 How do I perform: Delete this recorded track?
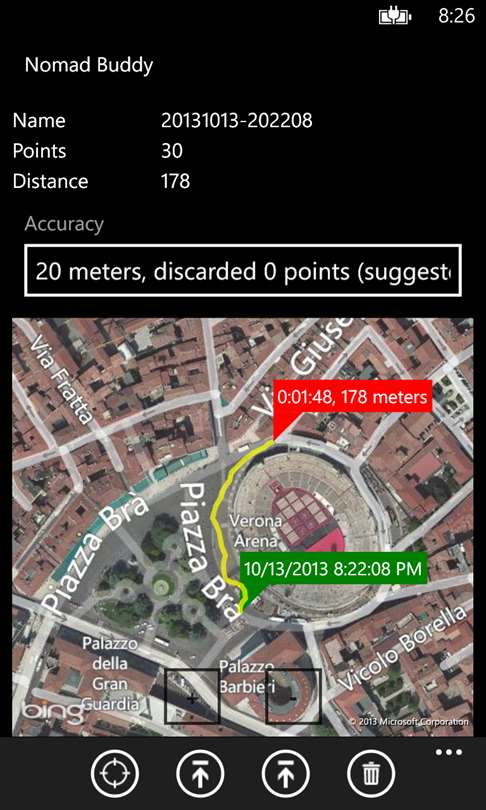[371, 774]
